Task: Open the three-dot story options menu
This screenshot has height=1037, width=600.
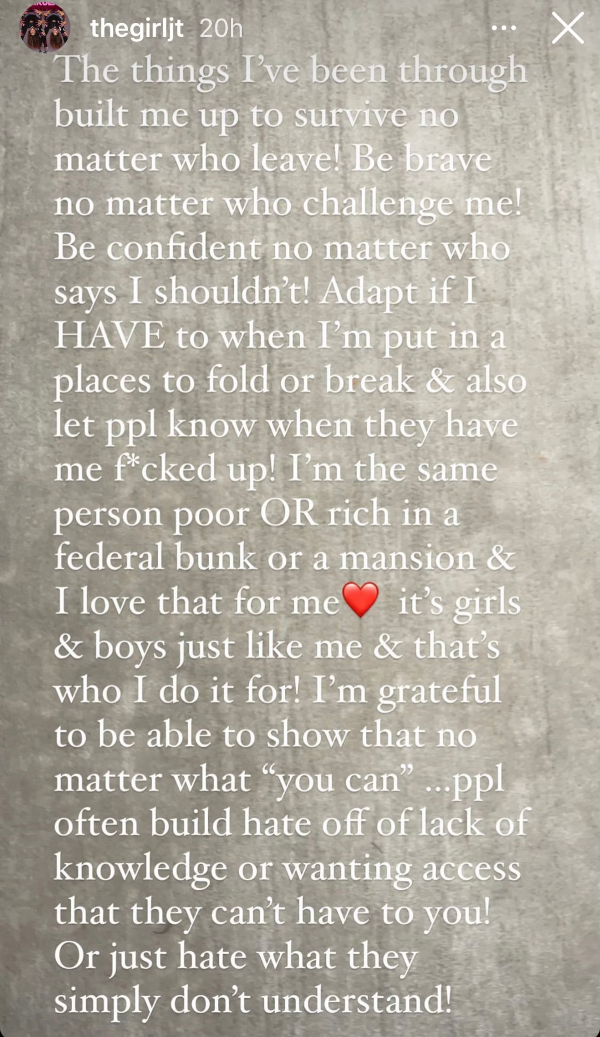Action: [504, 28]
